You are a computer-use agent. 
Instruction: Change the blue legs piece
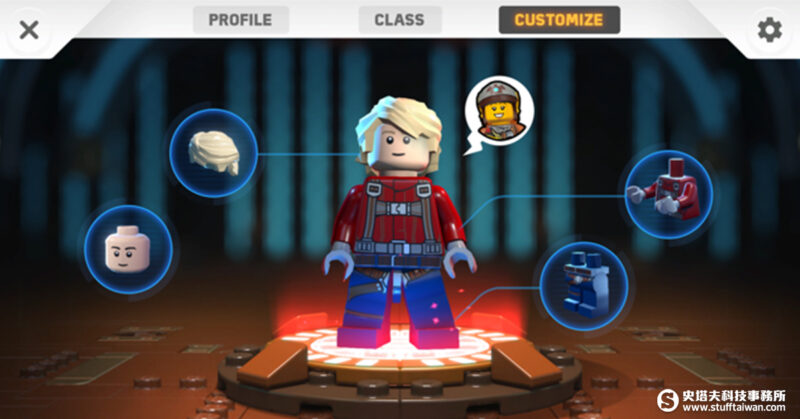tap(584, 285)
